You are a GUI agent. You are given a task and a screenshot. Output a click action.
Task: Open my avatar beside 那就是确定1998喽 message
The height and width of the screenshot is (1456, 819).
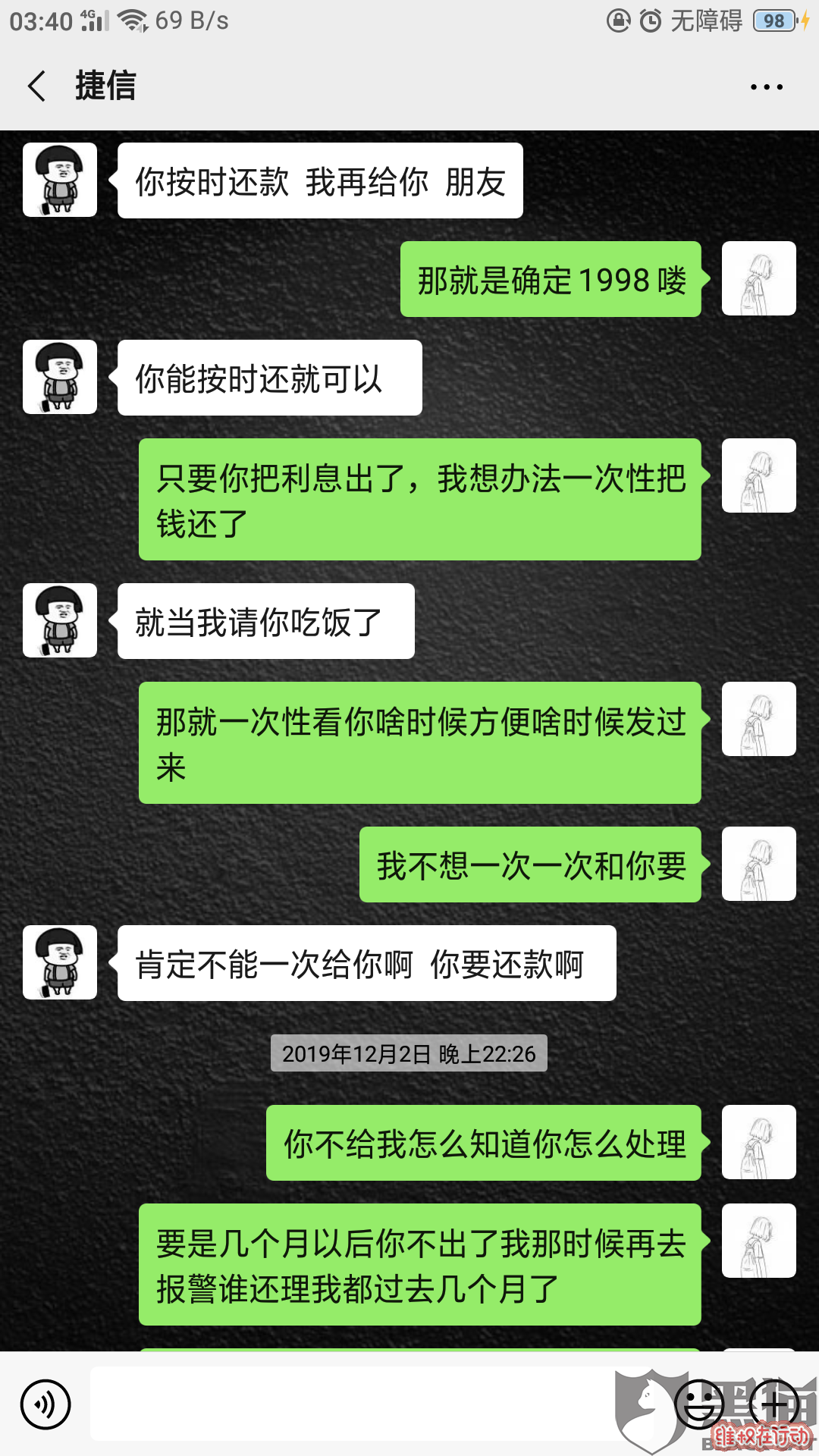[x=758, y=278]
